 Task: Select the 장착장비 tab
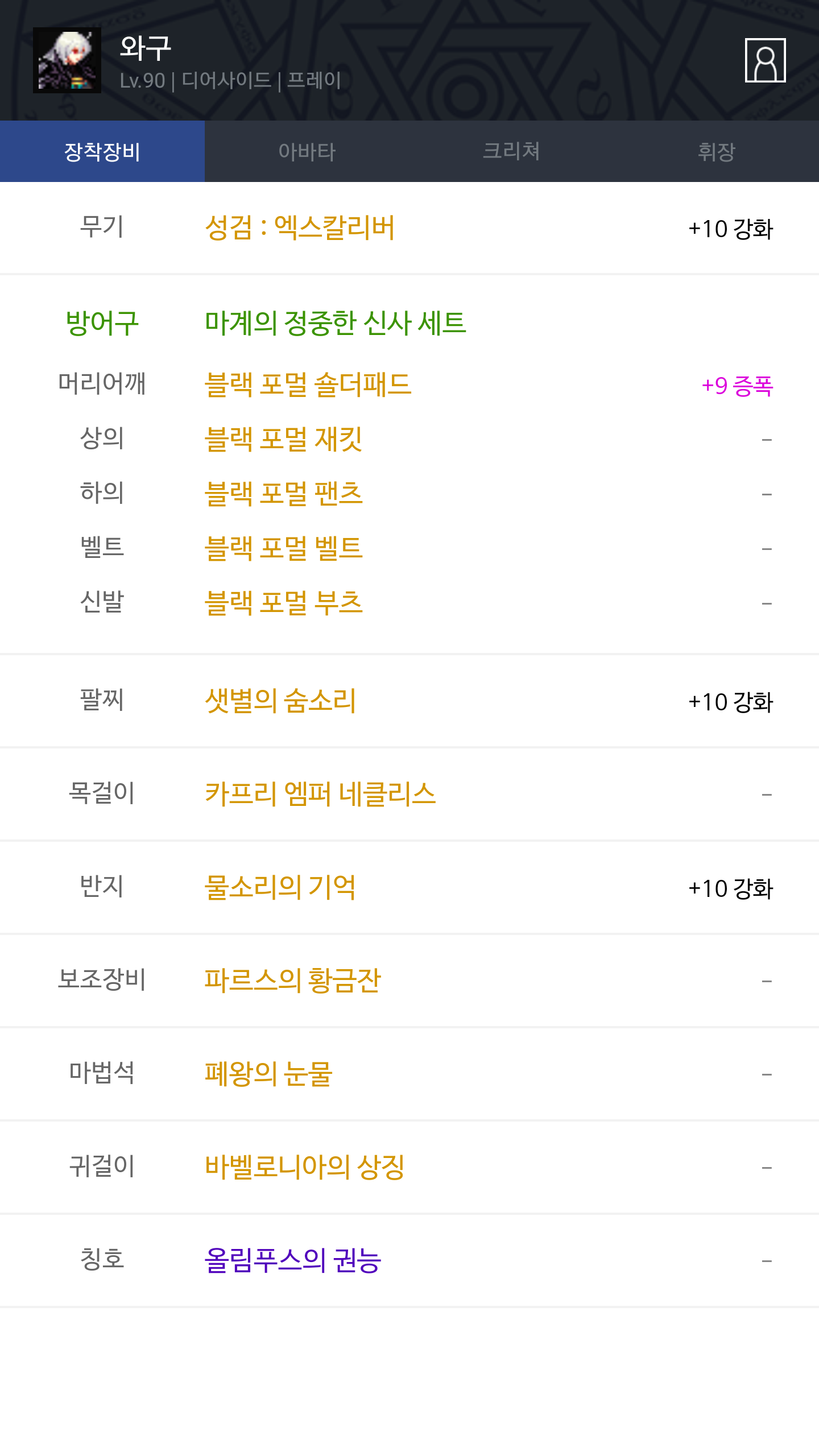coord(102,151)
